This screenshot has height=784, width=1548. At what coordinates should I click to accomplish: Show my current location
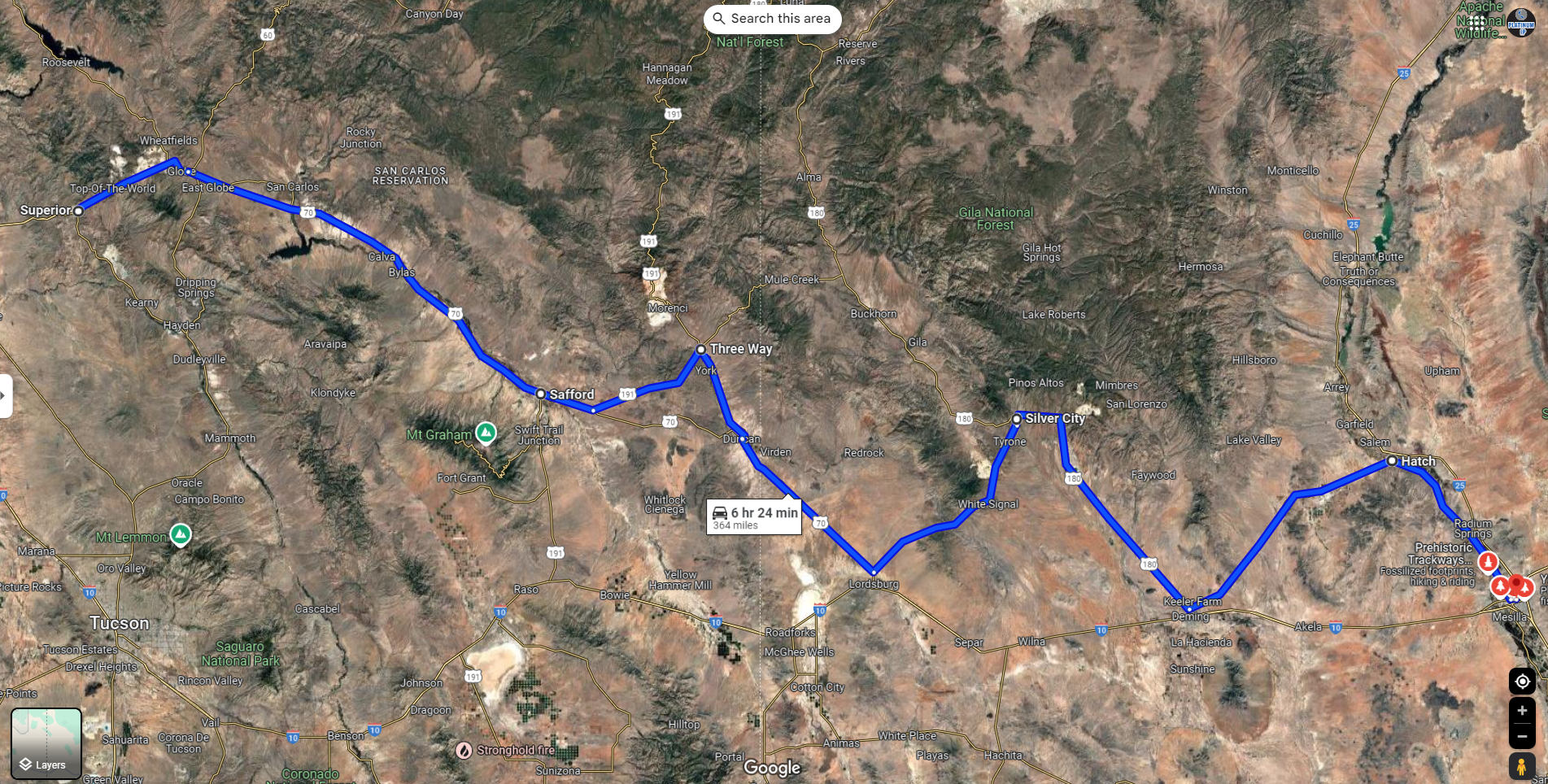click(x=1522, y=682)
